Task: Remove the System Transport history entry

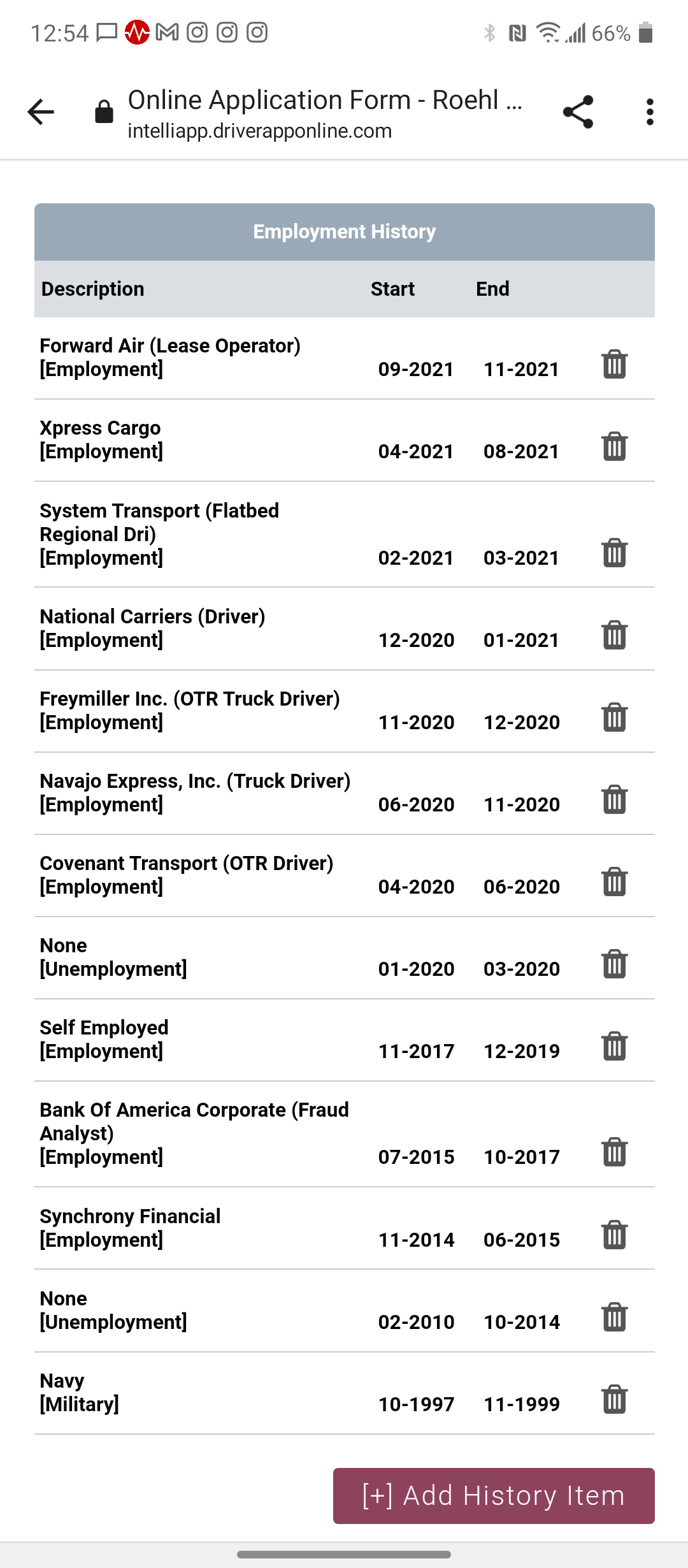Action: 614,553
